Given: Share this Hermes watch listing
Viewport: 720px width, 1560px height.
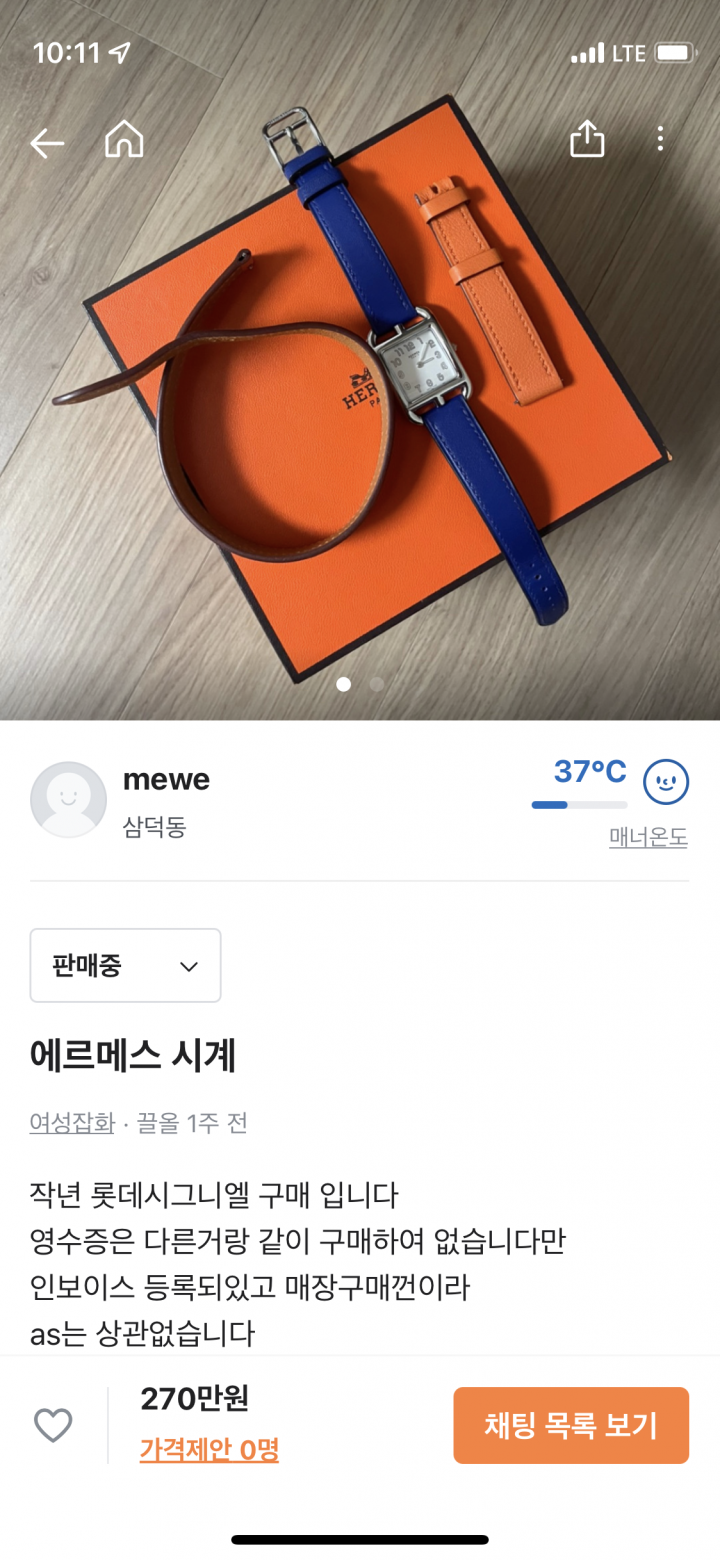Looking at the screenshot, I should click(587, 140).
